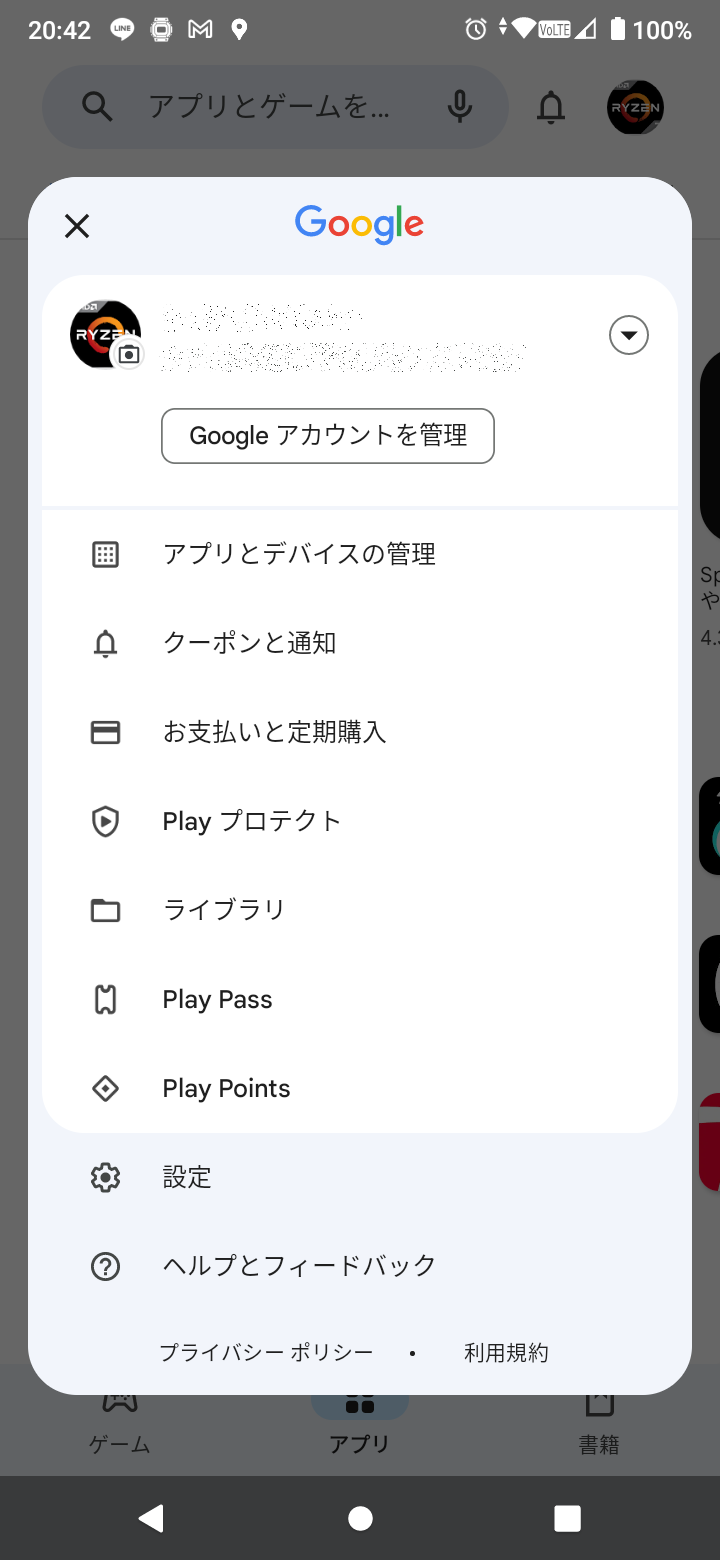This screenshot has width=720, height=1560.
Task: Tap Google アカウントを管理 button
Action: coord(328,436)
